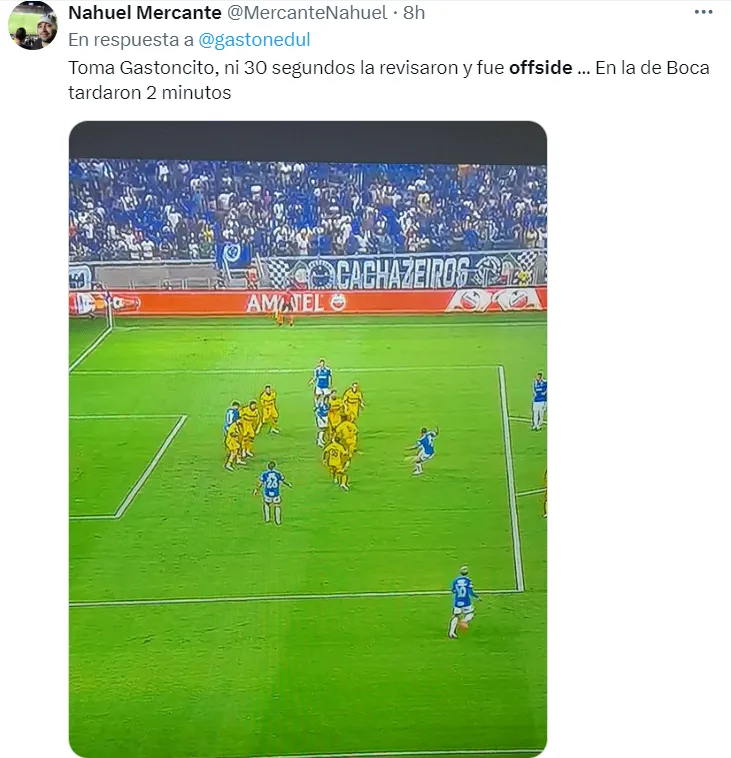This screenshot has height=758, width=731.
Task: Open the tweet's three-dot overflow menu
Action: coord(703,12)
